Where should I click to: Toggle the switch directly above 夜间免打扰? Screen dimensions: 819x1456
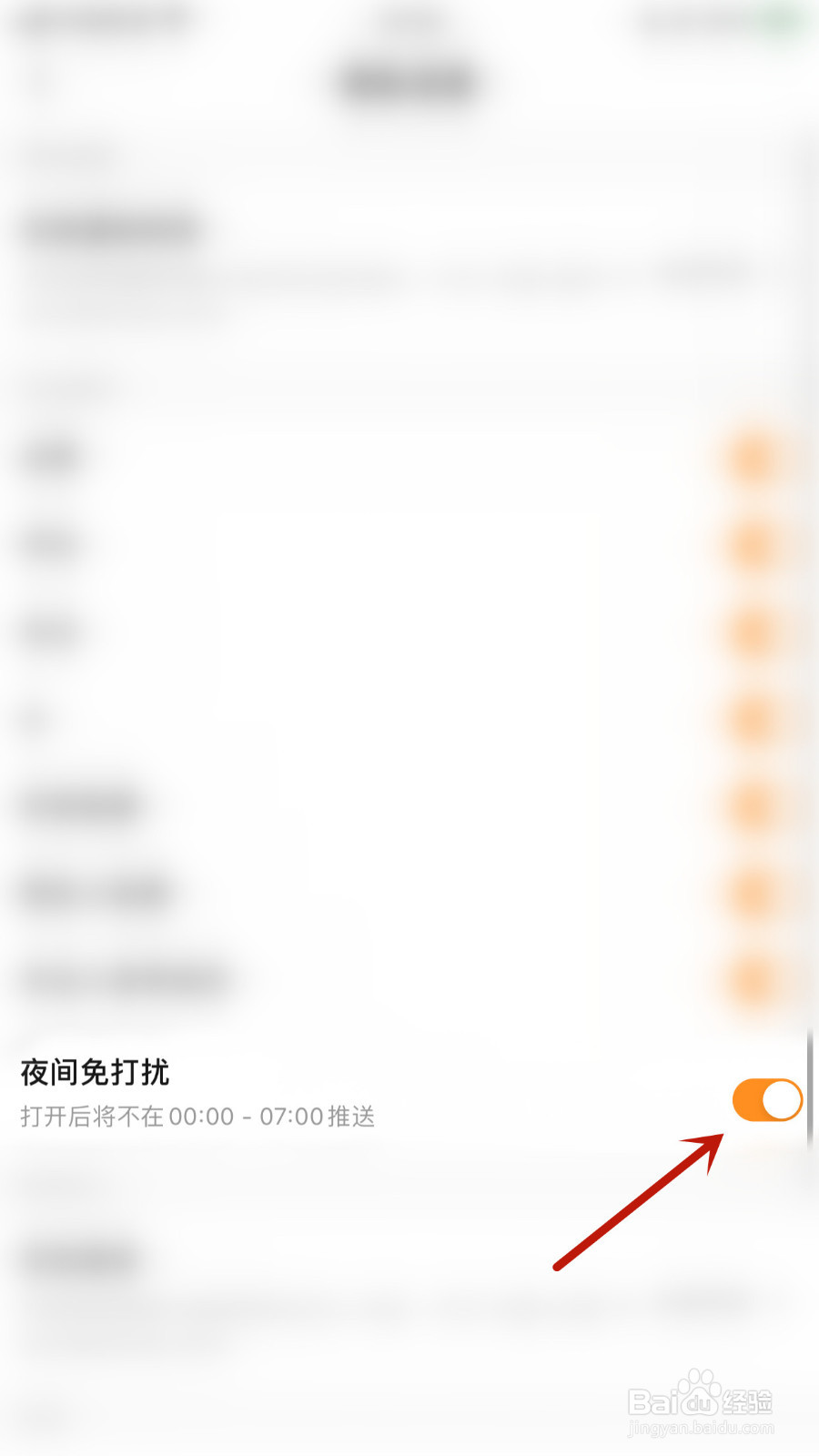tap(752, 979)
